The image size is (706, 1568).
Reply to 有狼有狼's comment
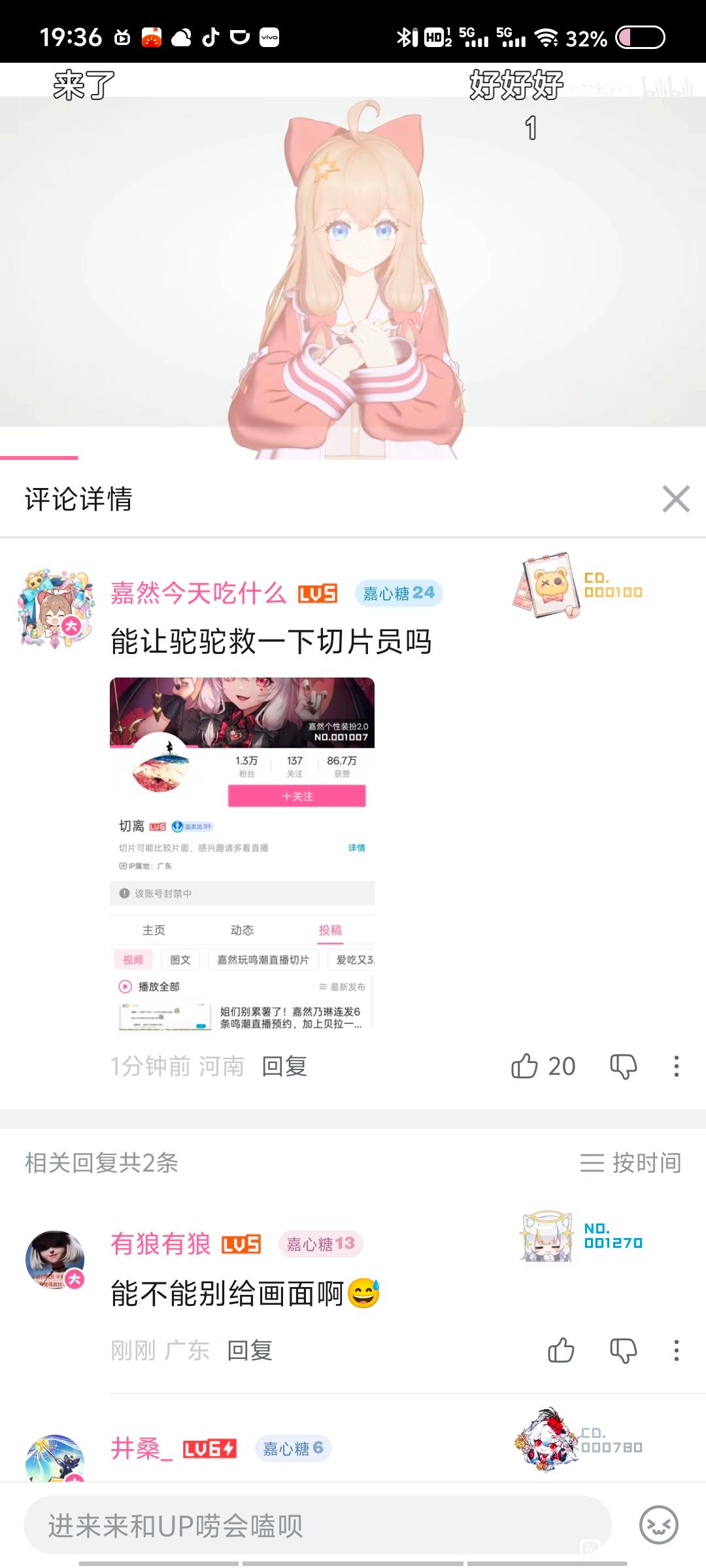[x=250, y=1350]
